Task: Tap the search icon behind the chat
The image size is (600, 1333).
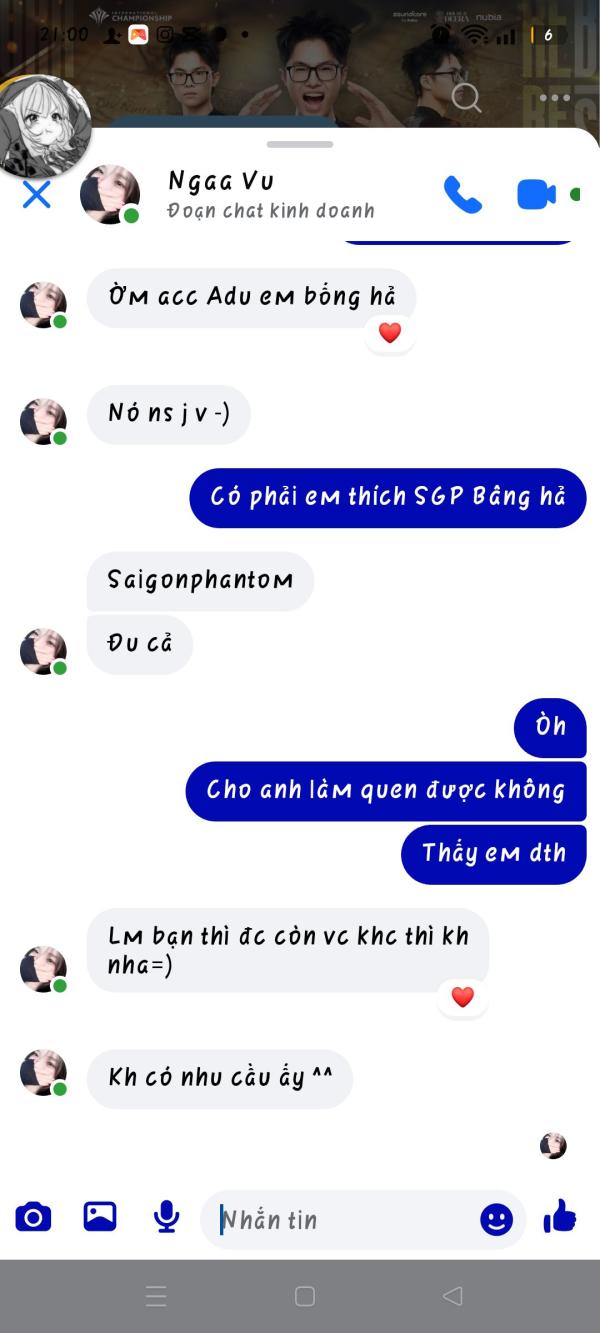Action: [x=466, y=97]
